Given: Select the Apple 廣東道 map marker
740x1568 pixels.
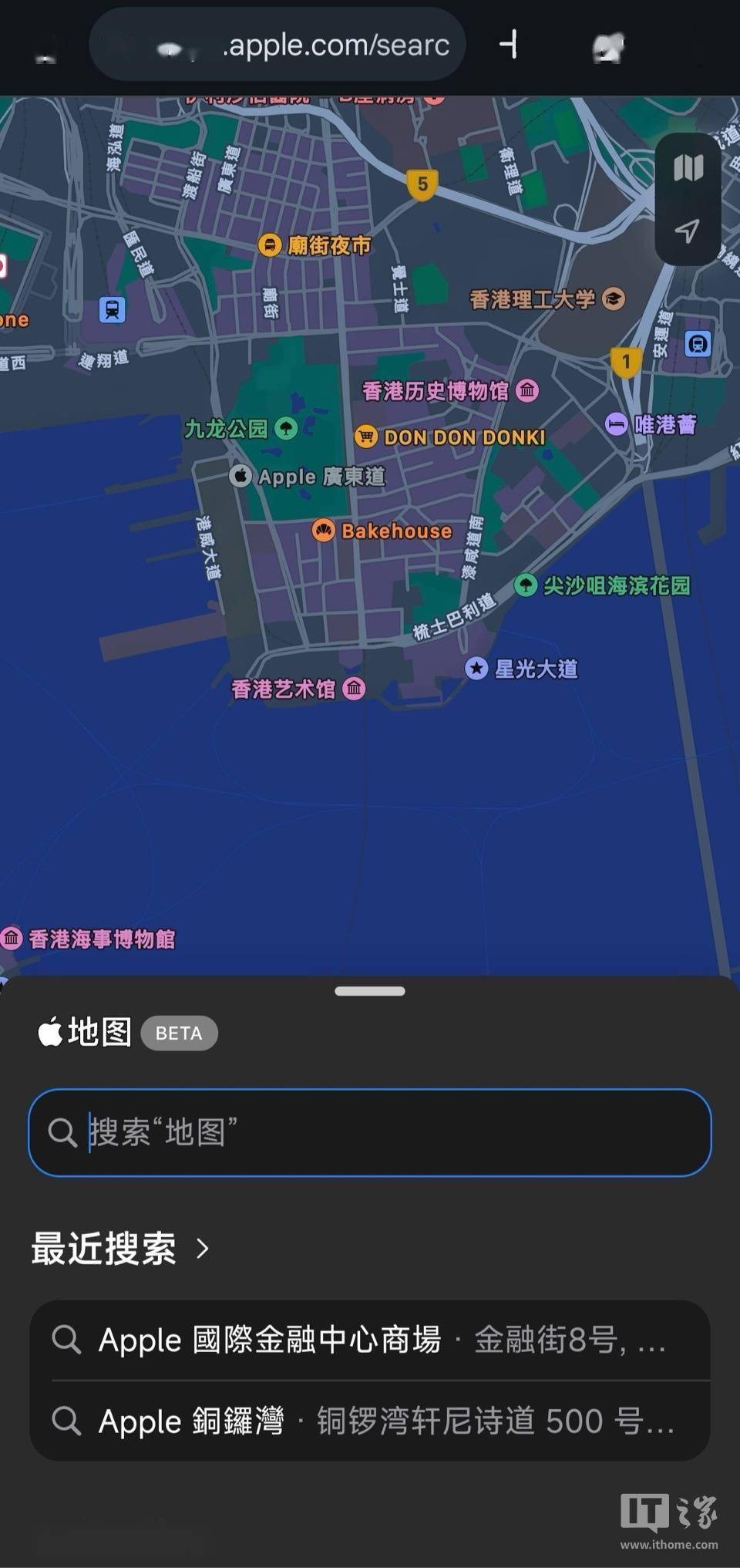Looking at the screenshot, I should tap(240, 476).
